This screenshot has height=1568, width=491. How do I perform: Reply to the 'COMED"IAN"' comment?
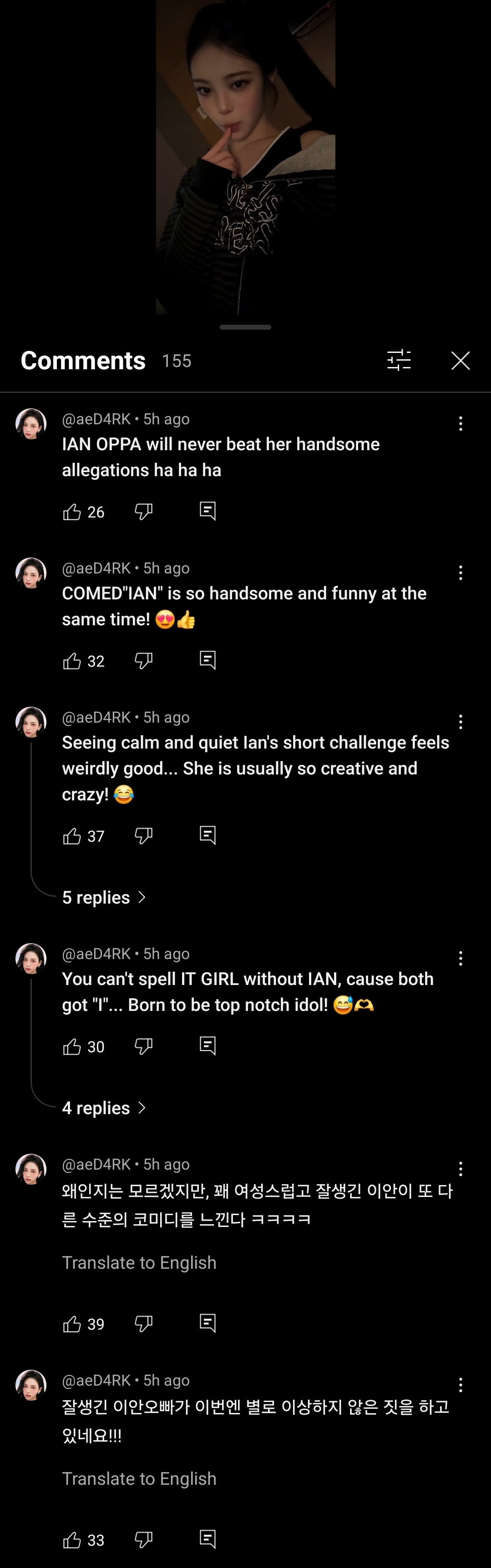(208, 660)
